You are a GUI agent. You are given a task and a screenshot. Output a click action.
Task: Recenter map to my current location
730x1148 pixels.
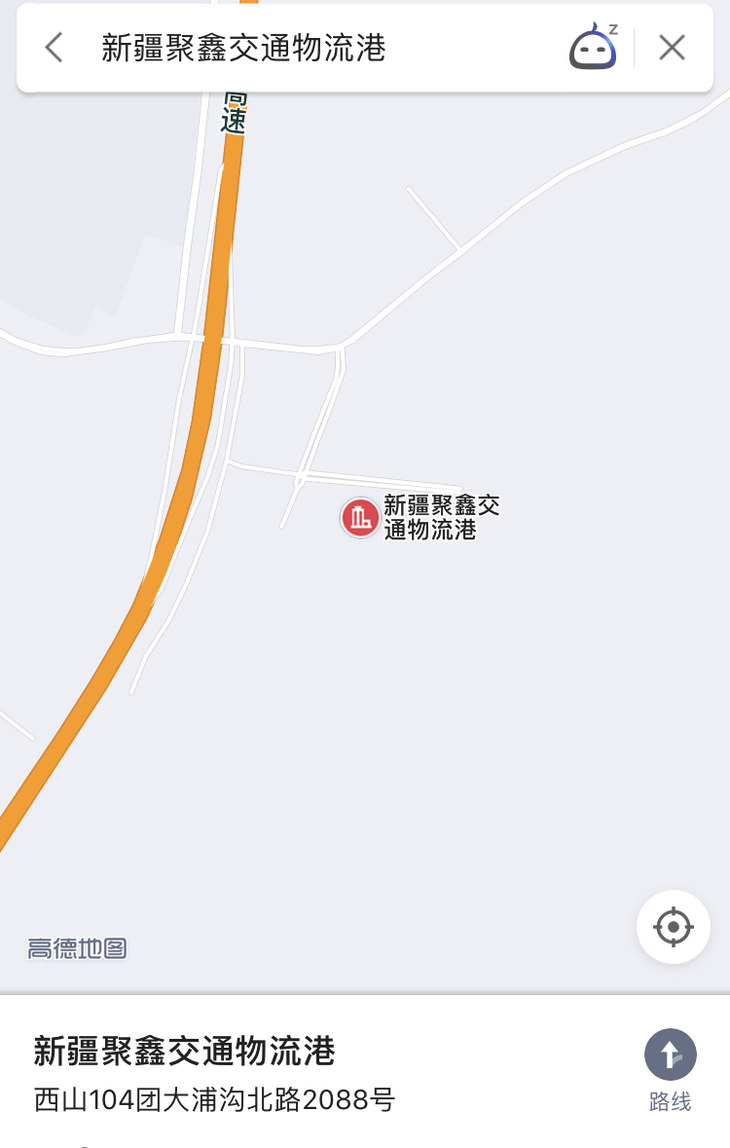click(x=673, y=927)
